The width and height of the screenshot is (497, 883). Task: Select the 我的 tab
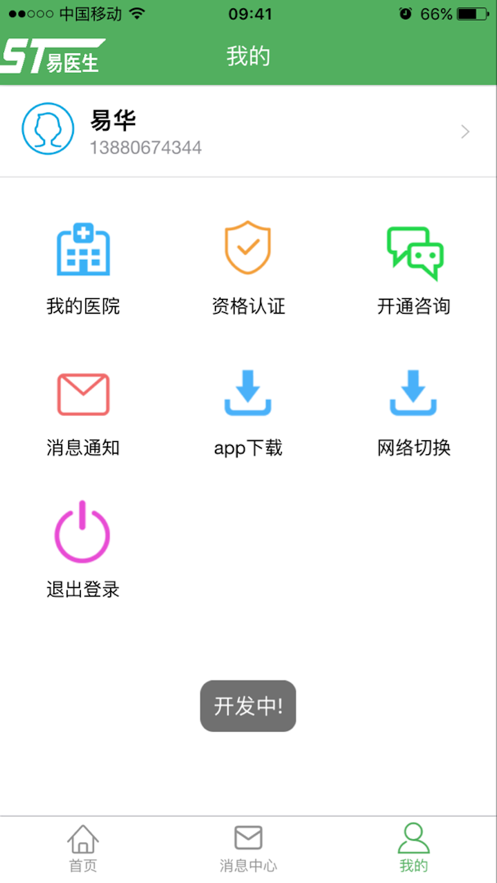point(414,849)
